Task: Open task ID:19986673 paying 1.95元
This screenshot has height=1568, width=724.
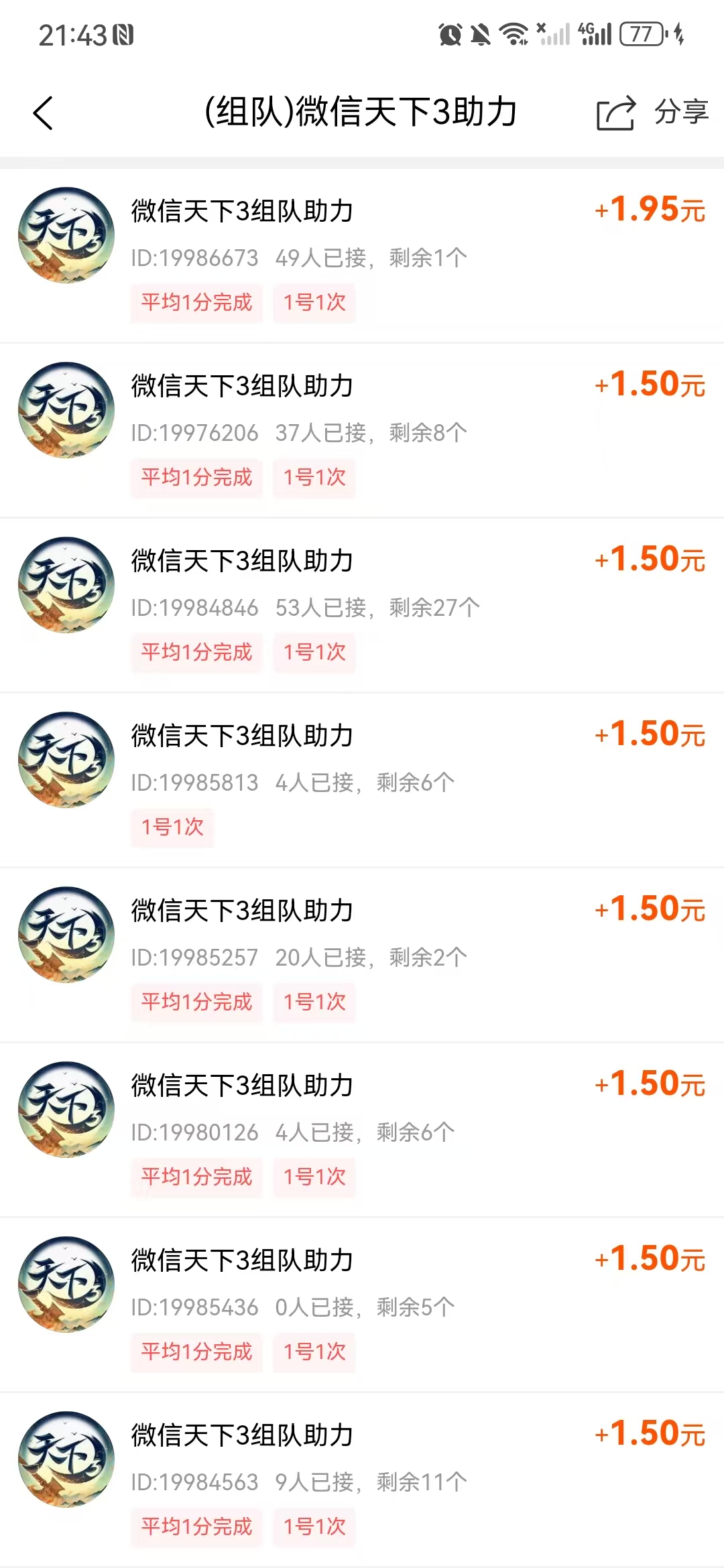Action: [x=362, y=255]
